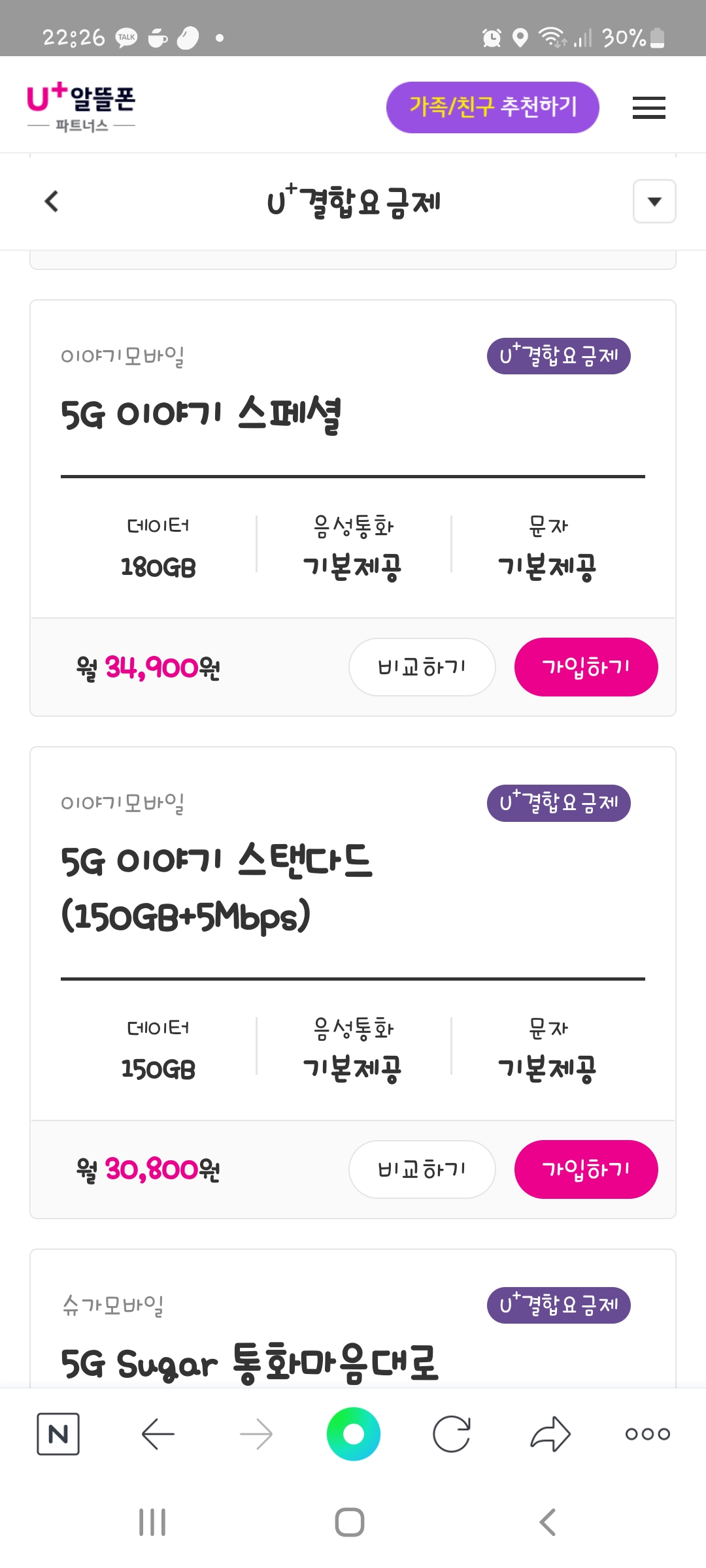Open the recent apps view
The image size is (706, 1568).
click(x=152, y=1522)
